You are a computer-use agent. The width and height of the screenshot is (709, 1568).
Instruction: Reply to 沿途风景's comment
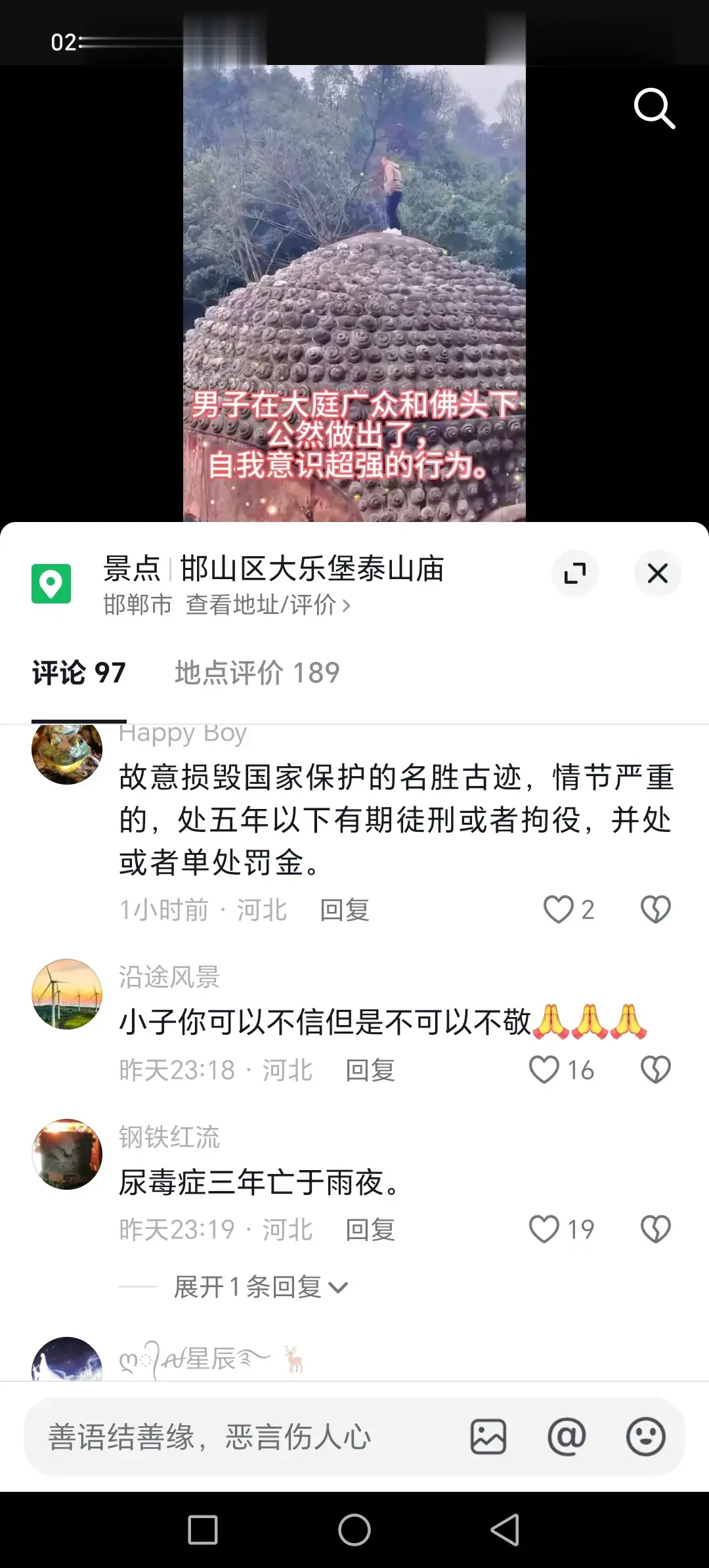370,1070
